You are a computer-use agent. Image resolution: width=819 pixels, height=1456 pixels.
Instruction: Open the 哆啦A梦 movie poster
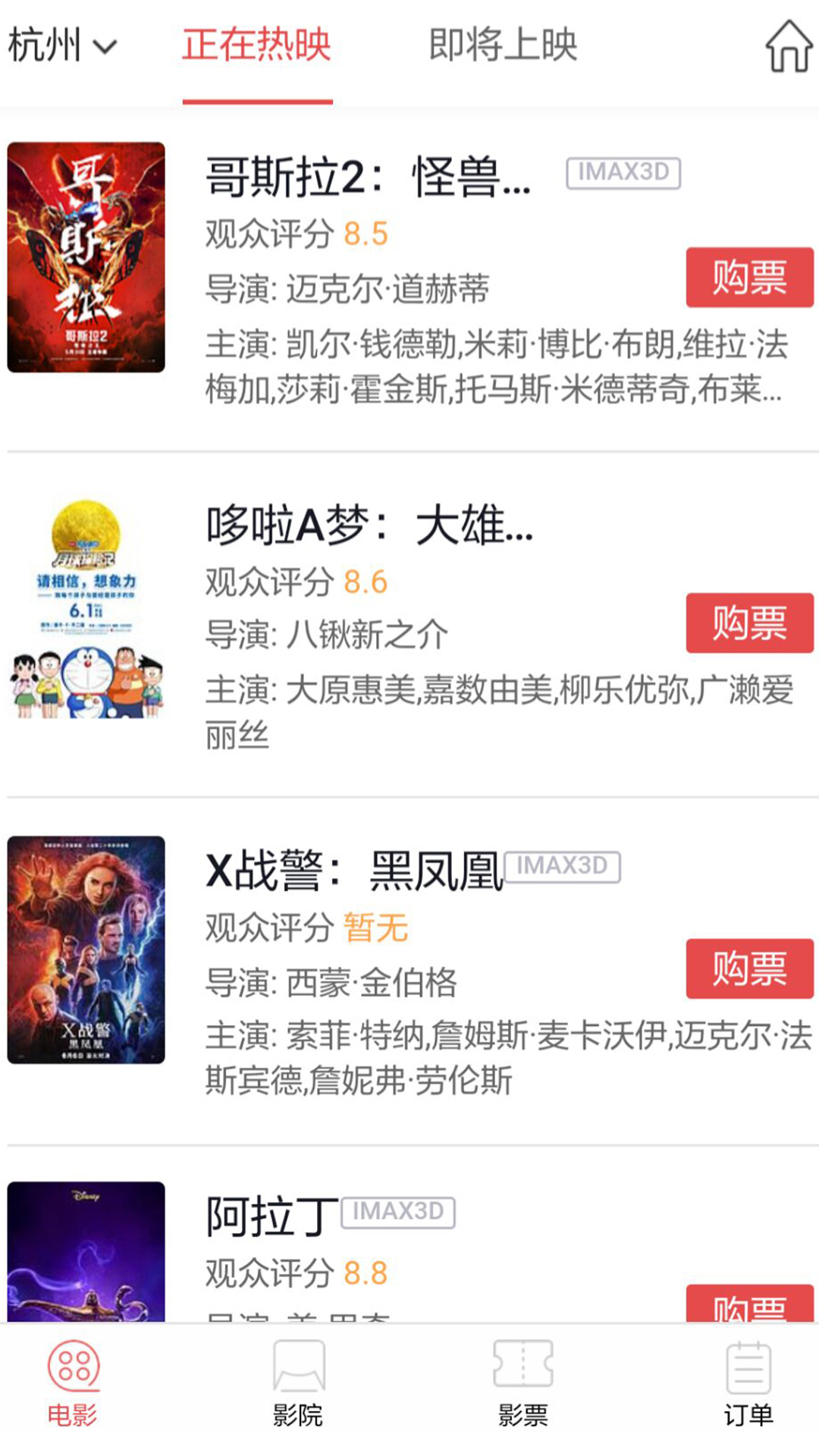(x=86, y=608)
